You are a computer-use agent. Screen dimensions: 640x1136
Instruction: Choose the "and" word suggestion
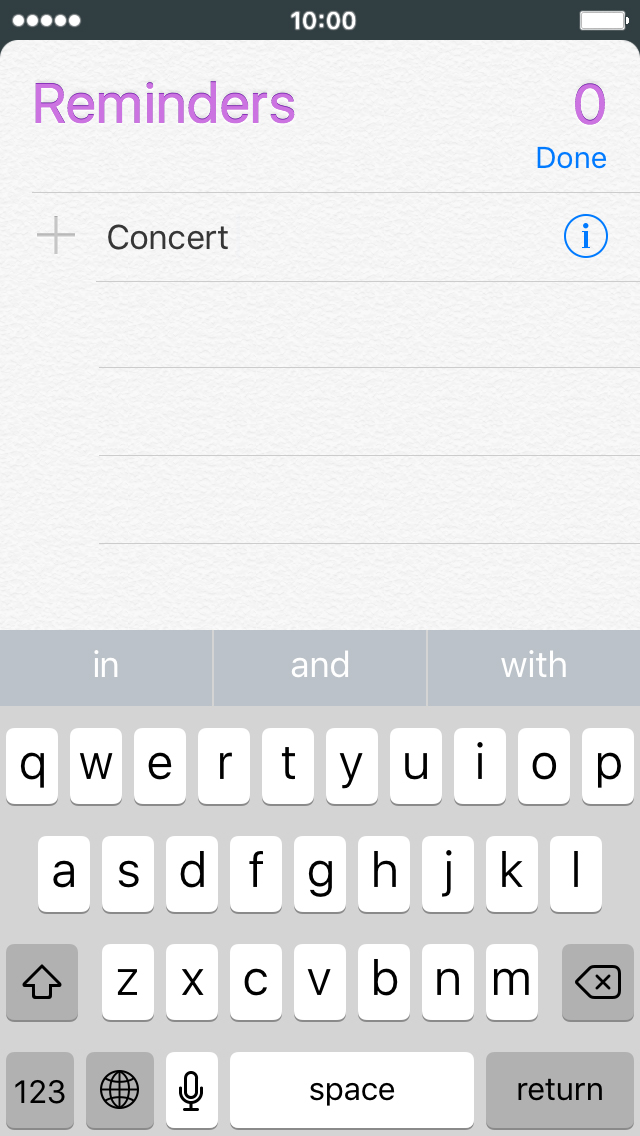click(320, 667)
